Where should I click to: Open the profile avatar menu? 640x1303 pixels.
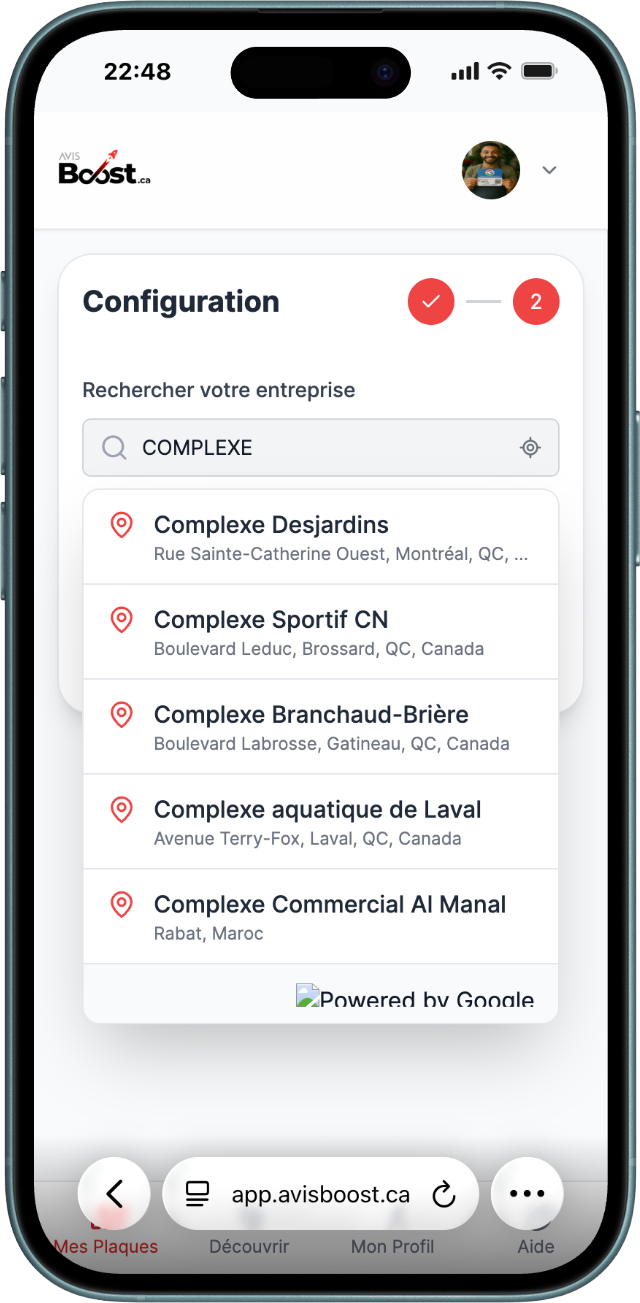490,171
